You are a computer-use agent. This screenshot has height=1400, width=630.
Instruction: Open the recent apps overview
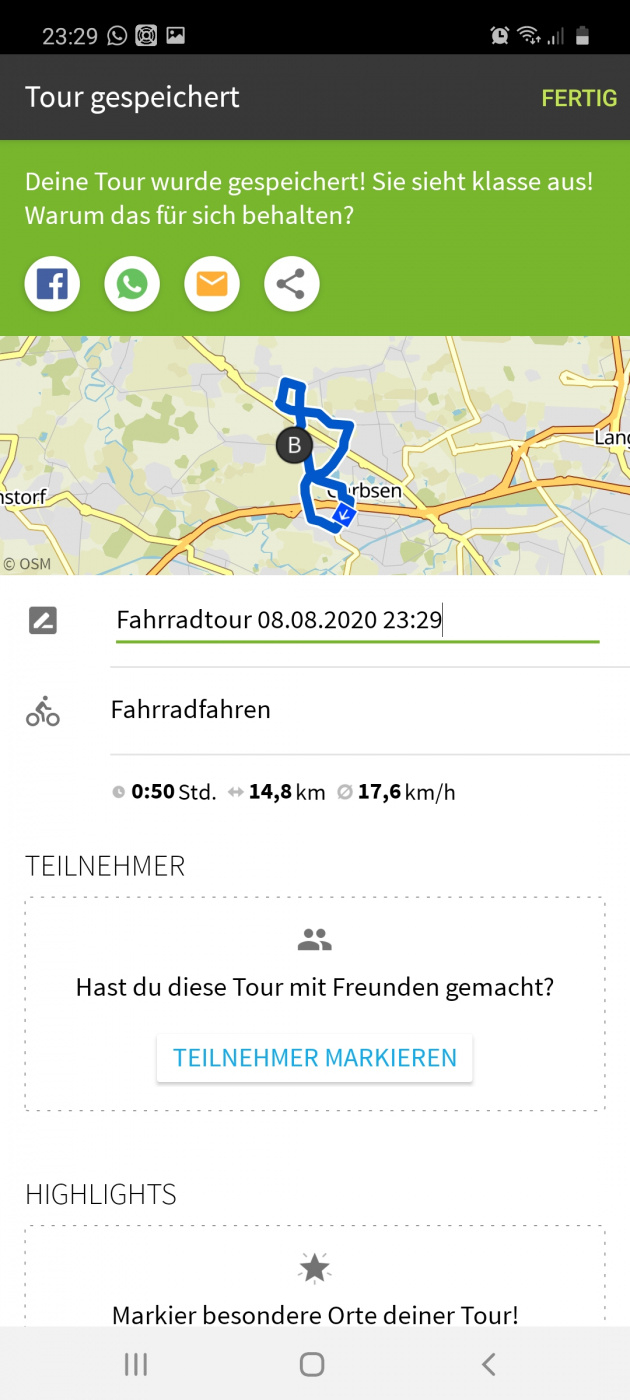click(x=135, y=1363)
